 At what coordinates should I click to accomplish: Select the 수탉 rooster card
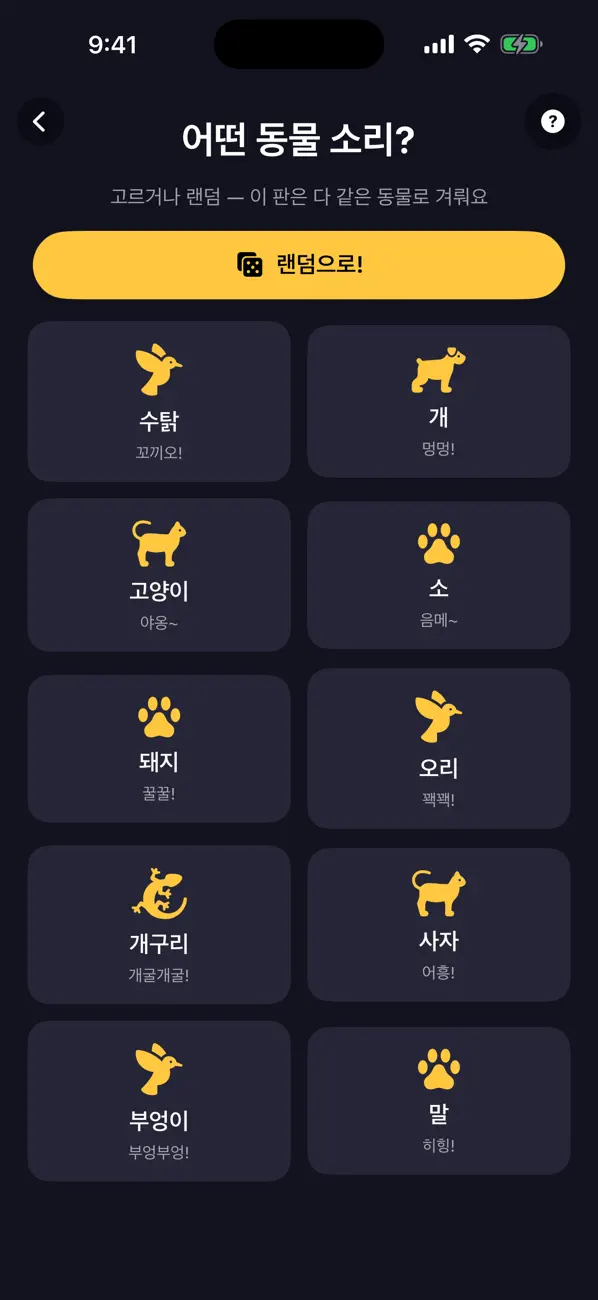159,402
